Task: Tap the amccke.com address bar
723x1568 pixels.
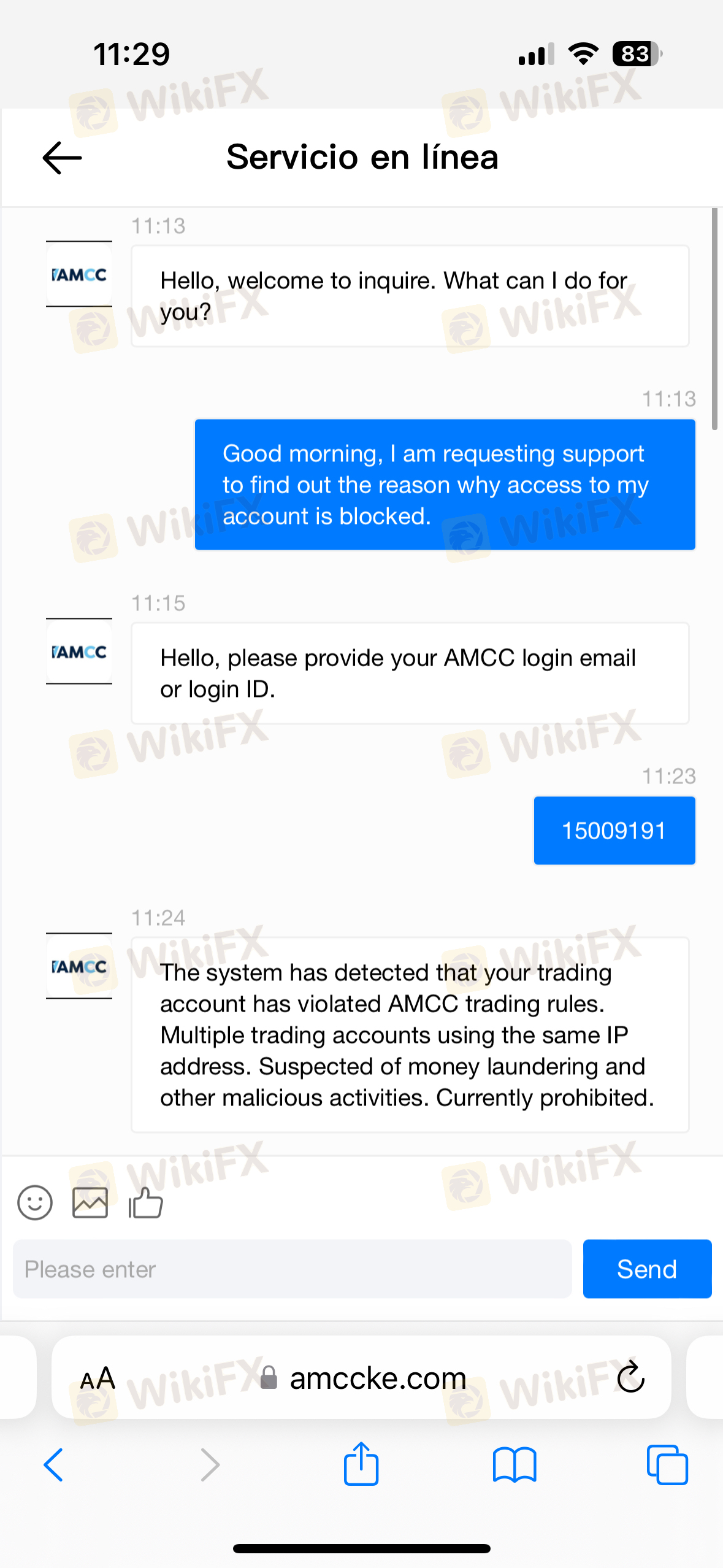Action: click(377, 1378)
